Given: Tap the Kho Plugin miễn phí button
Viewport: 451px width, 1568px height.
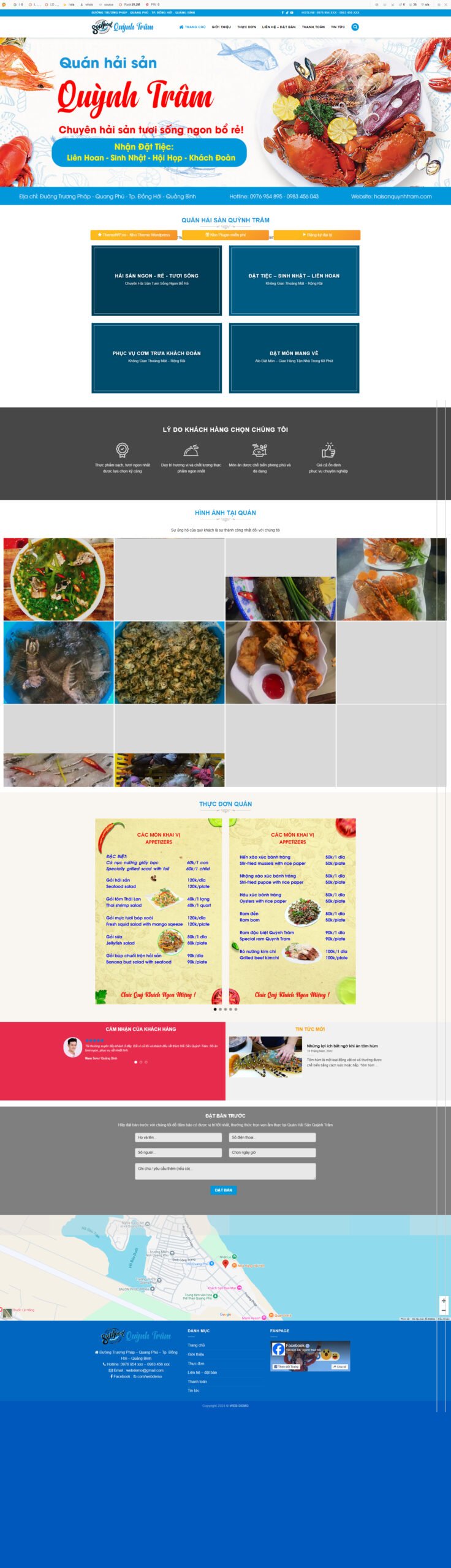Looking at the screenshot, I should click(x=225, y=235).
